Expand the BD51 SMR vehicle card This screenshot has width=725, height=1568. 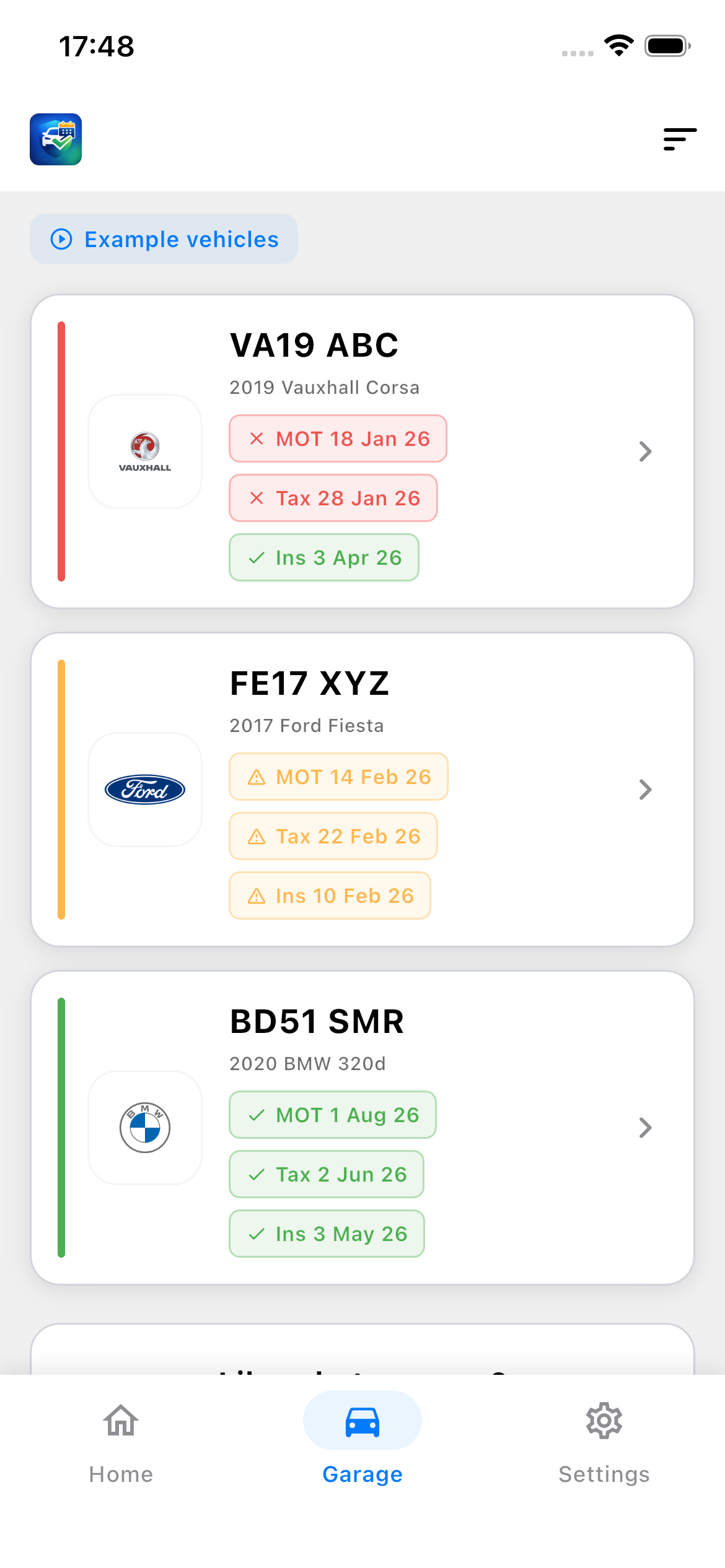pyautogui.click(x=646, y=1128)
